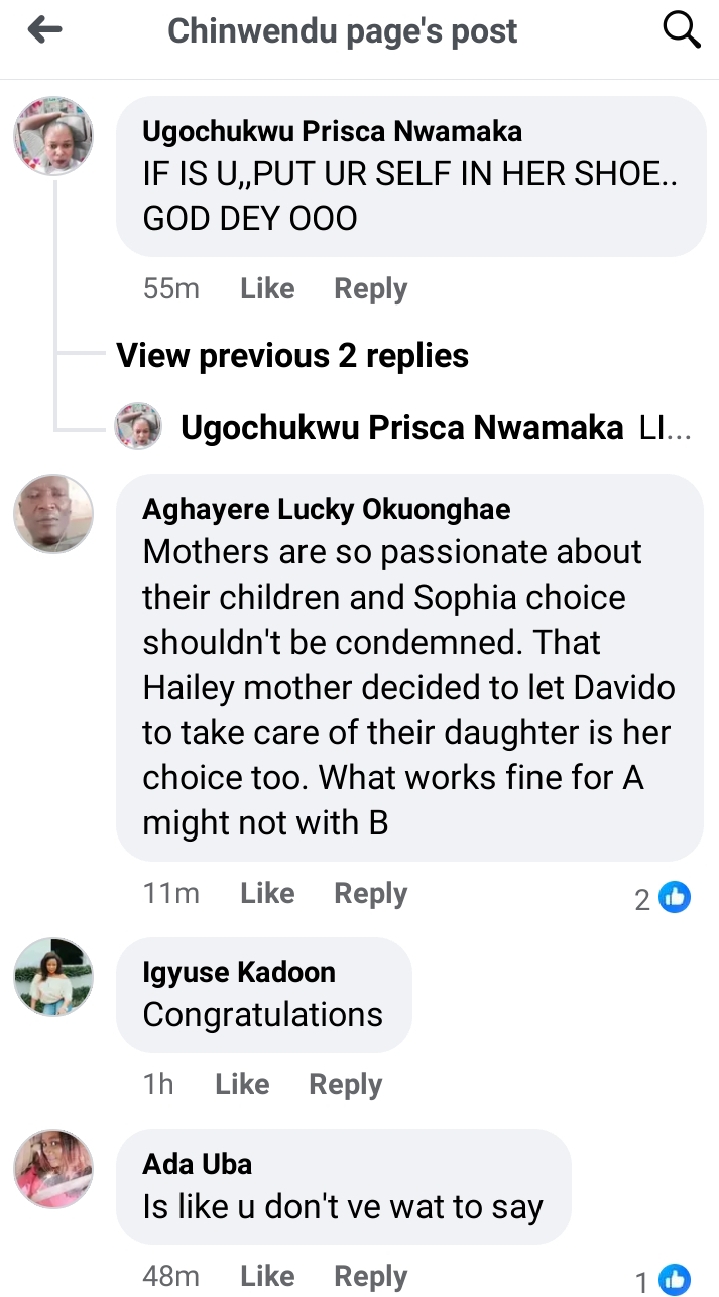Image resolution: width=719 pixels, height=1297 pixels.
Task: Open Igyuse Kadoon's profile picture
Action: tap(53, 977)
